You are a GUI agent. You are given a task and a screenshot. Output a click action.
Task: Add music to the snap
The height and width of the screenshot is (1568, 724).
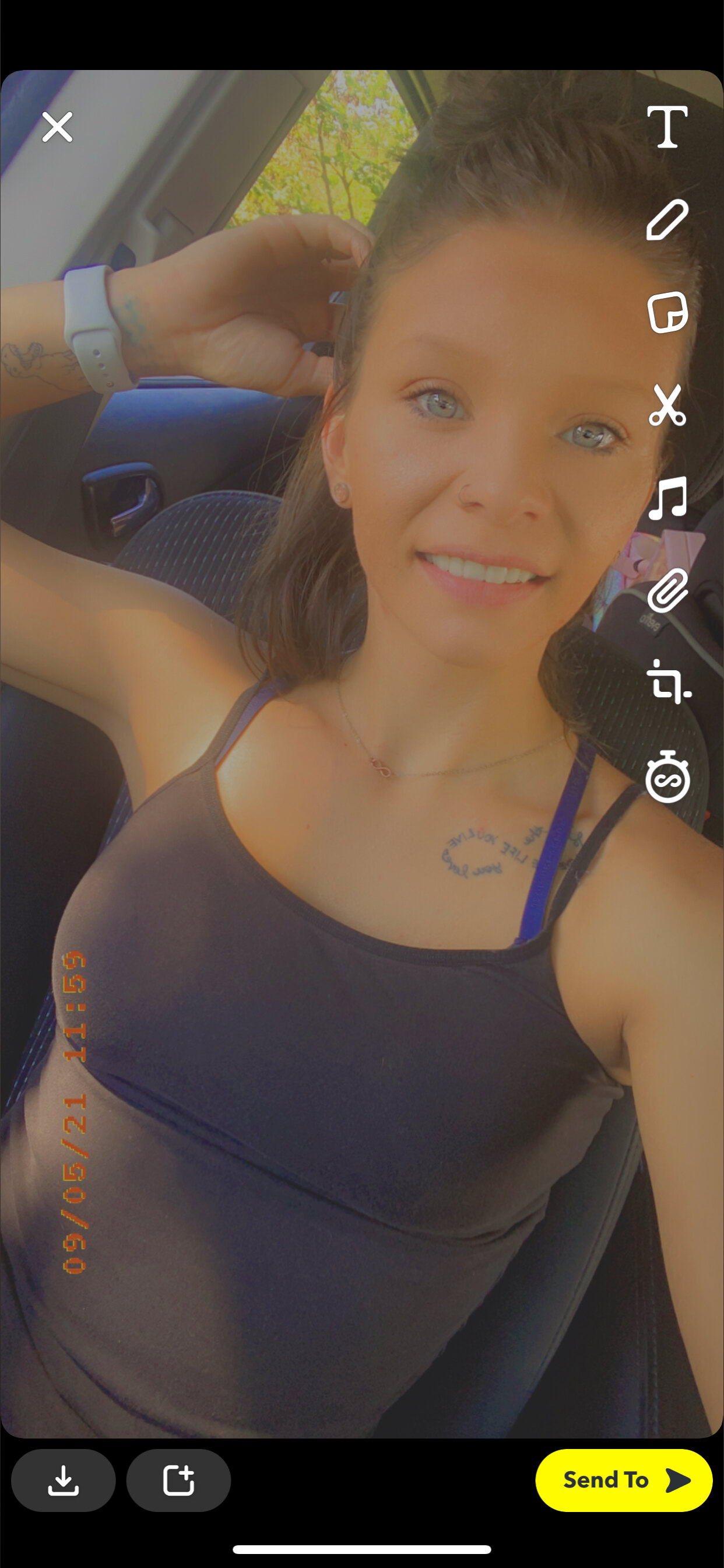(x=667, y=498)
